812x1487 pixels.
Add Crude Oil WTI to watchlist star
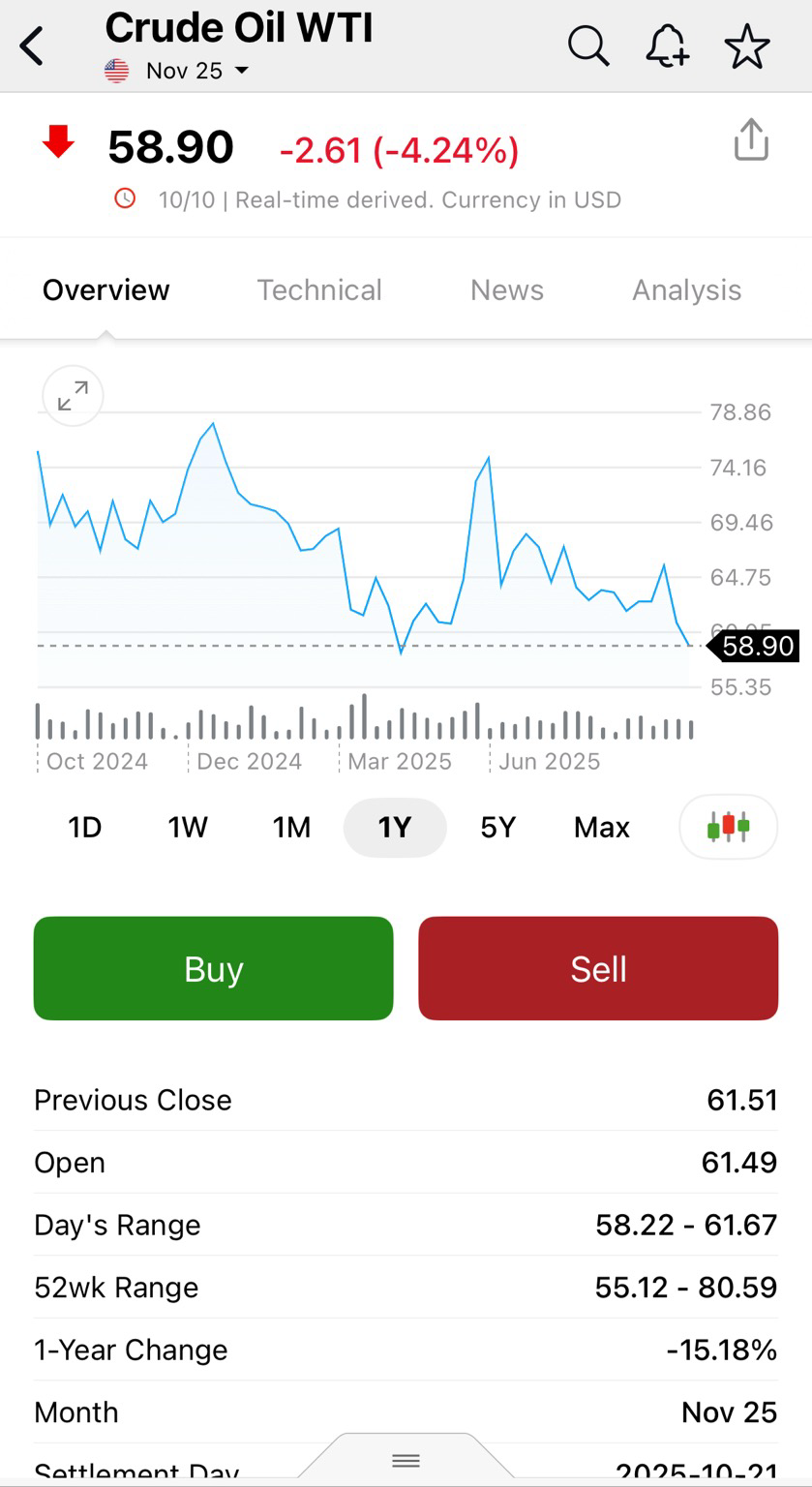[747, 46]
